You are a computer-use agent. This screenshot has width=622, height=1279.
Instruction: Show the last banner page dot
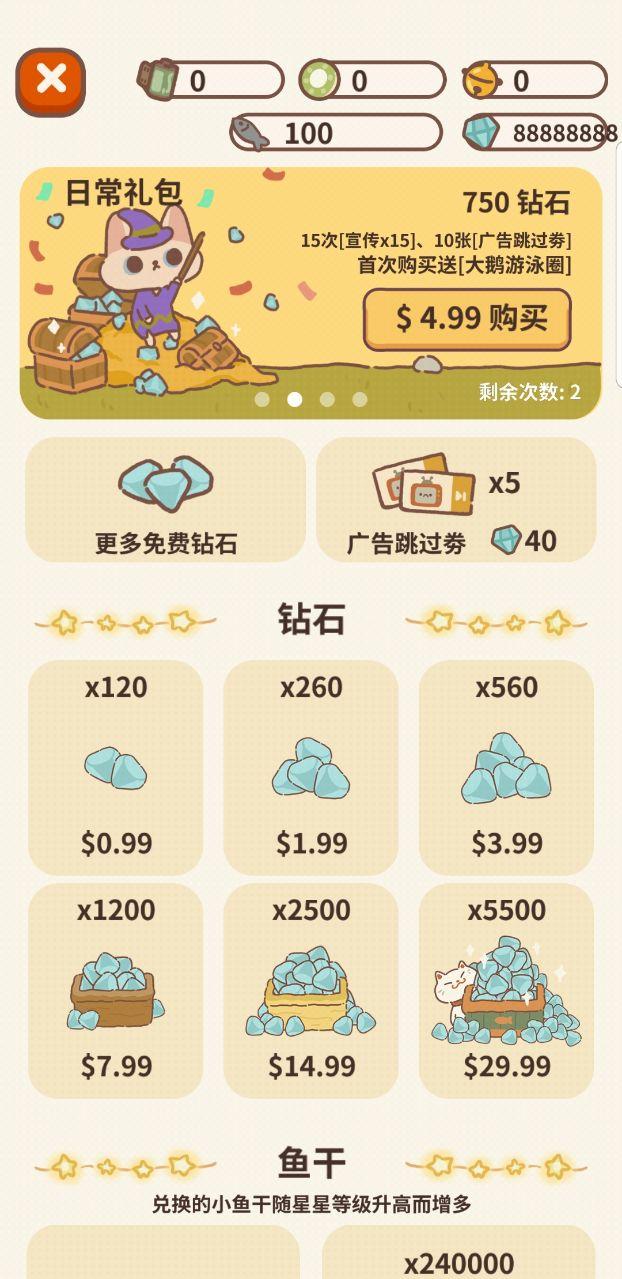tap(360, 399)
